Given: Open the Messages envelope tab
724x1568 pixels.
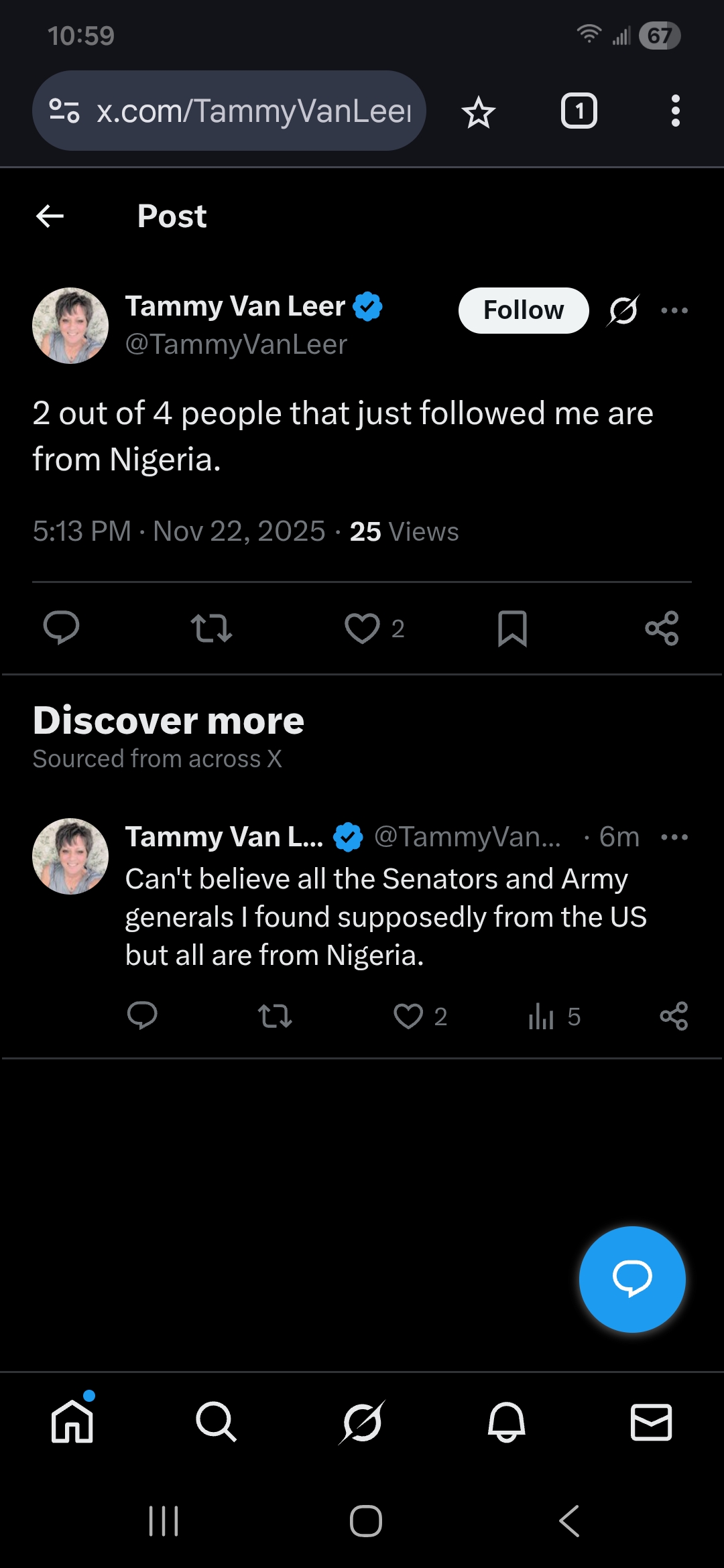Looking at the screenshot, I should [651, 1421].
